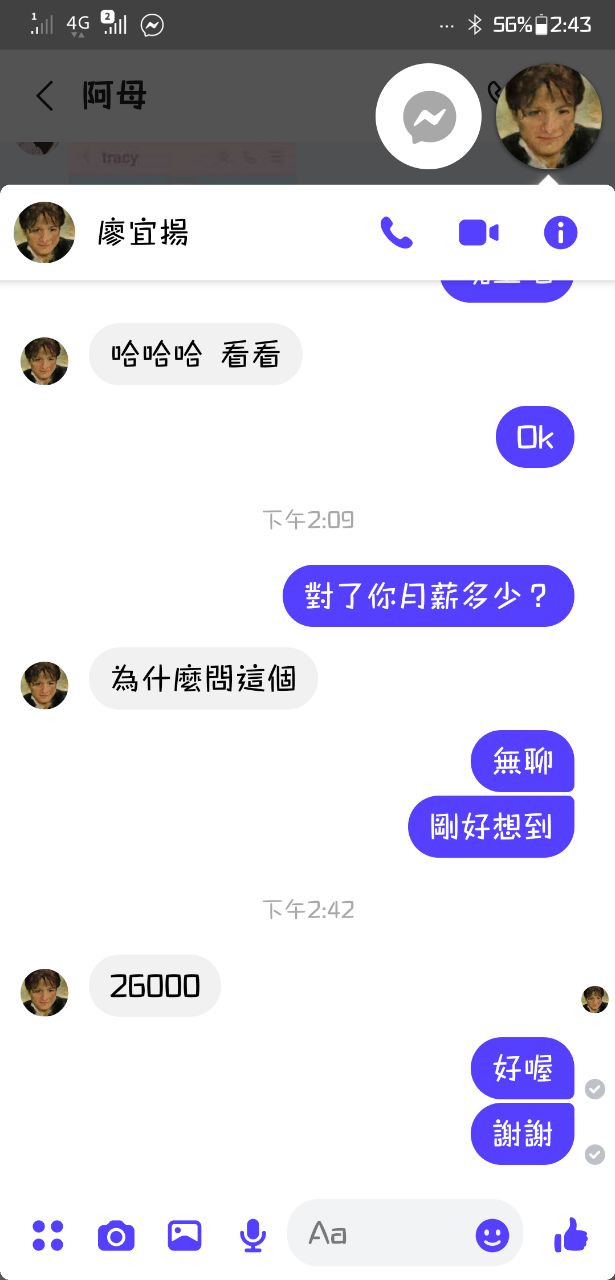615x1280 pixels.
Task: Start a voice call with 廖宜揚
Action: [x=396, y=233]
